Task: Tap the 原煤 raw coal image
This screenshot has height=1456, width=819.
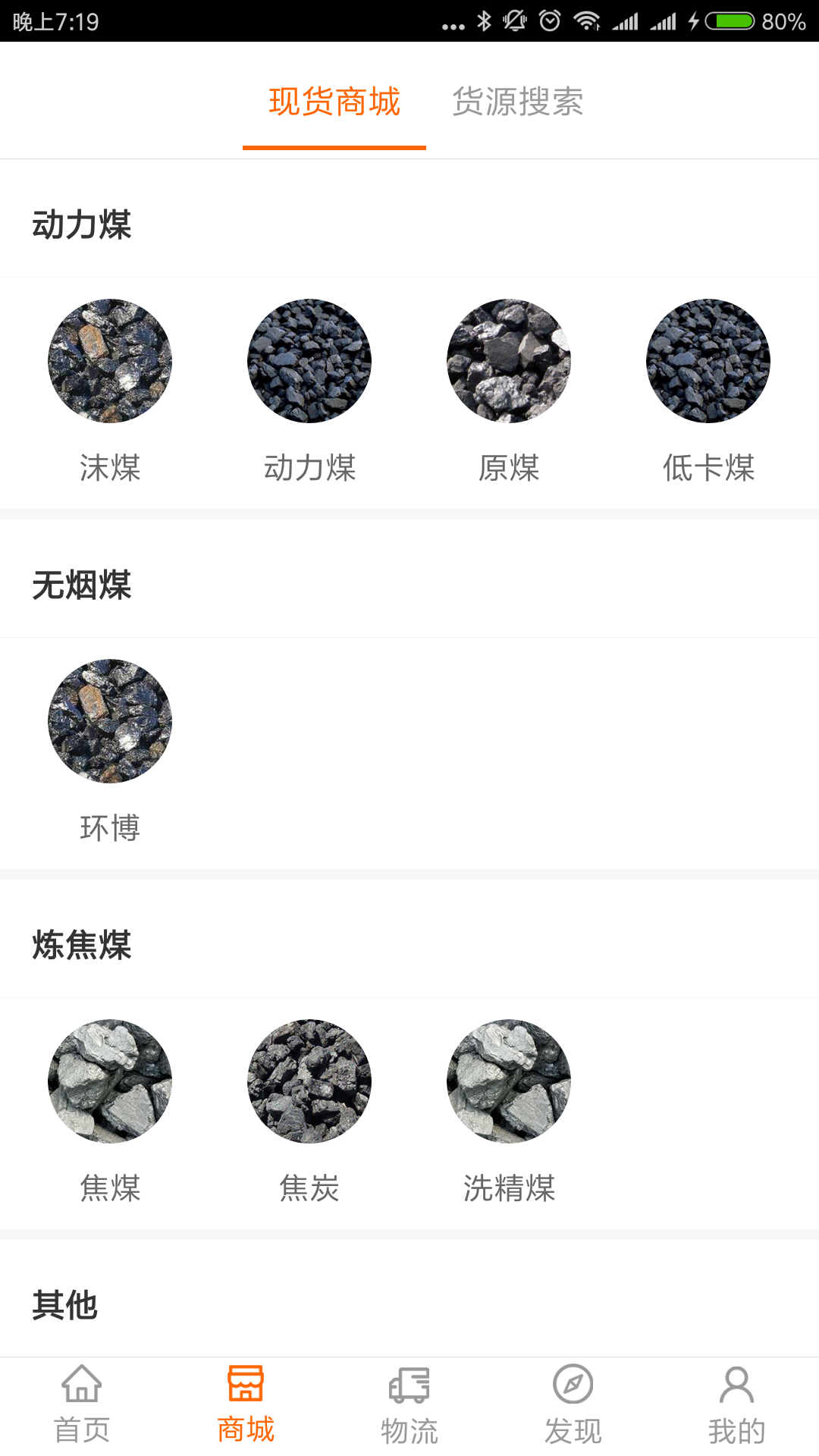Action: pyautogui.click(x=510, y=361)
